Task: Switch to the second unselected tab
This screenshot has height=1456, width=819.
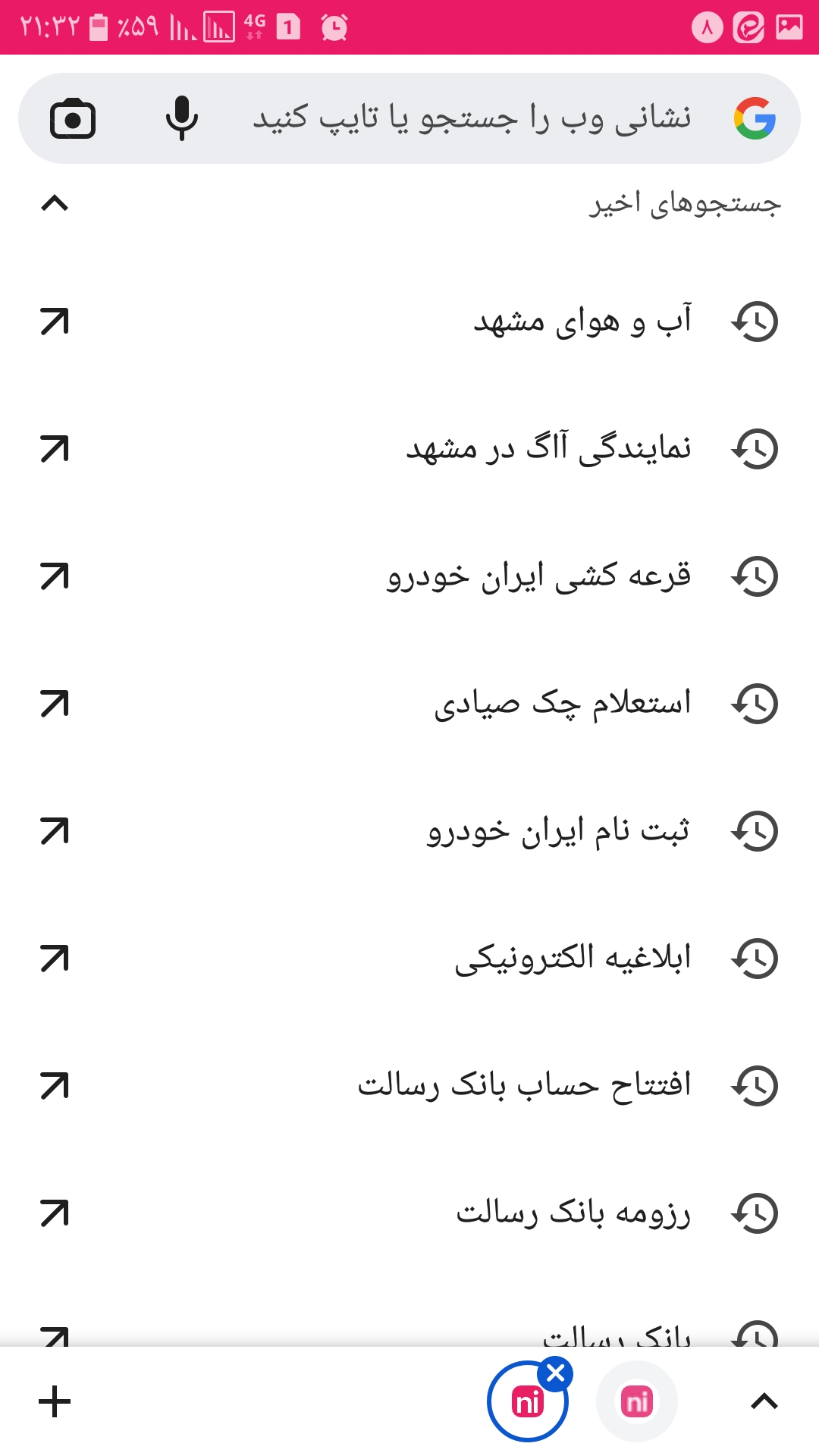Action: click(x=637, y=1401)
